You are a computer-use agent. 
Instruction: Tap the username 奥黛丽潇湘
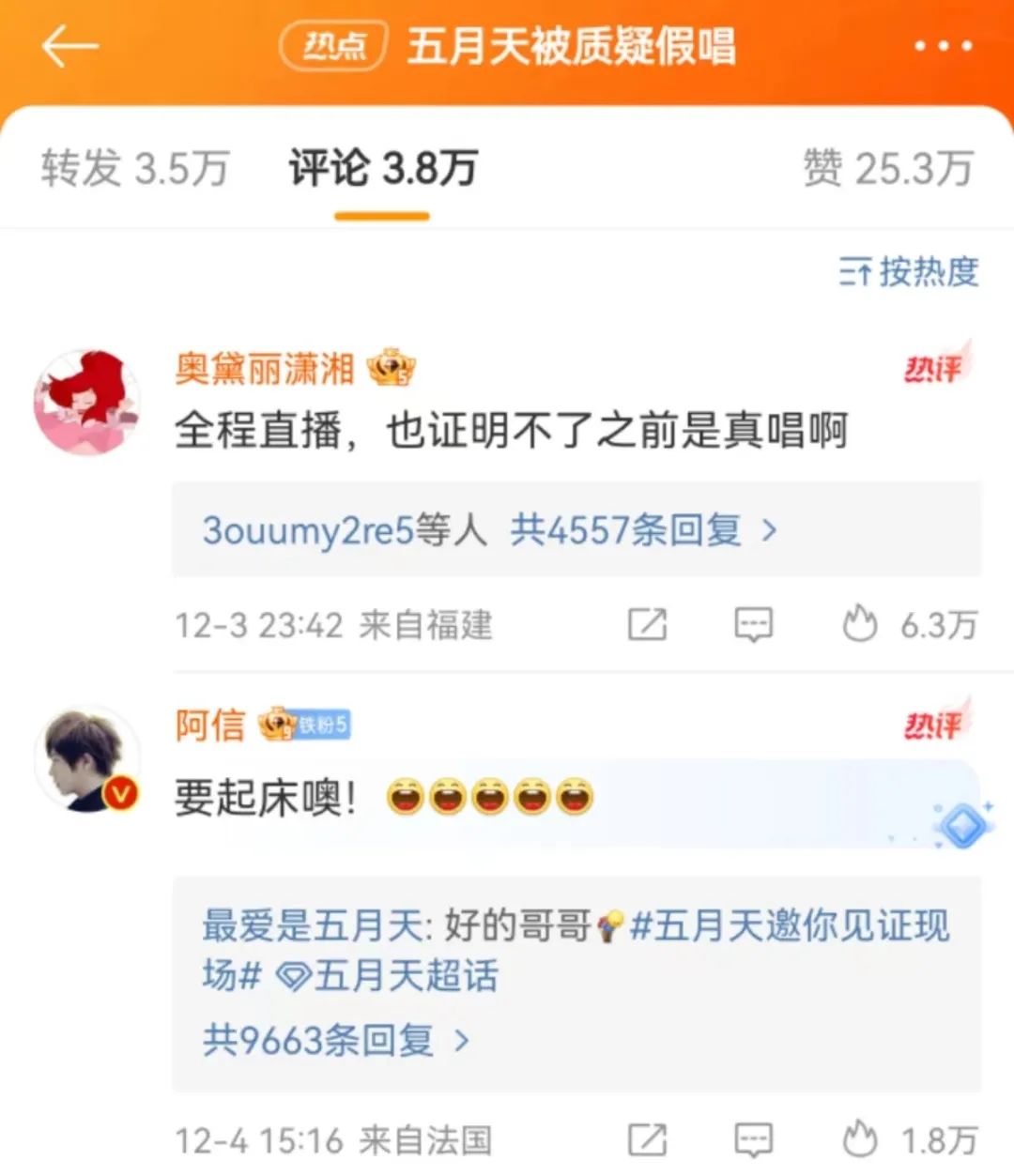click(265, 369)
